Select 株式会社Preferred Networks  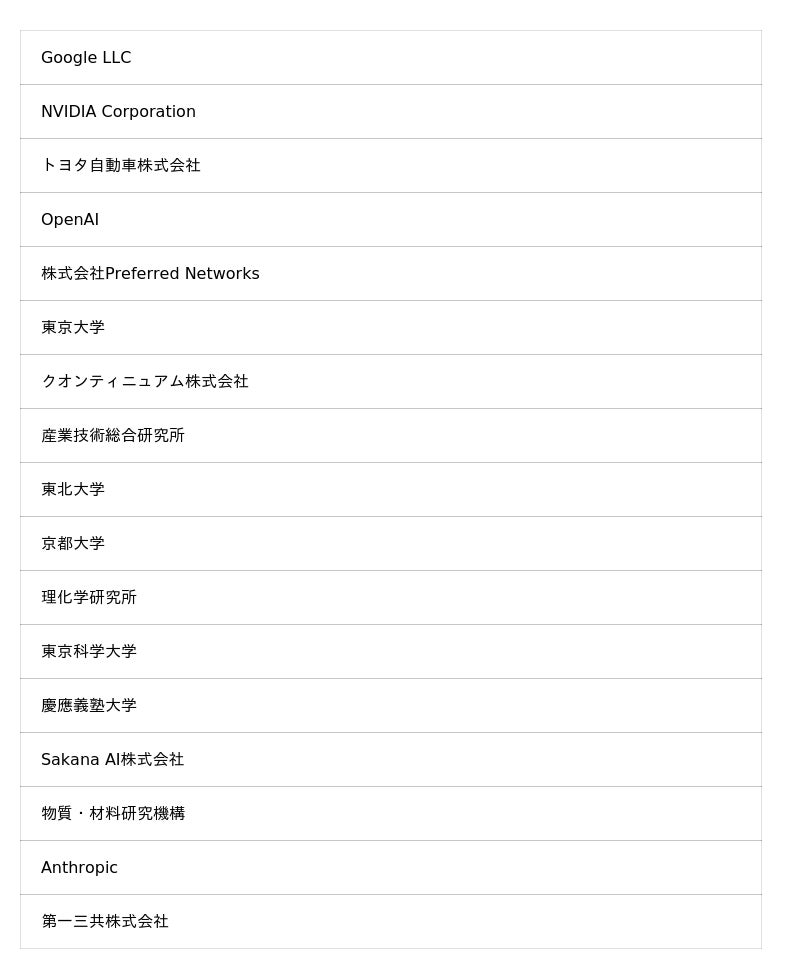[390, 274]
